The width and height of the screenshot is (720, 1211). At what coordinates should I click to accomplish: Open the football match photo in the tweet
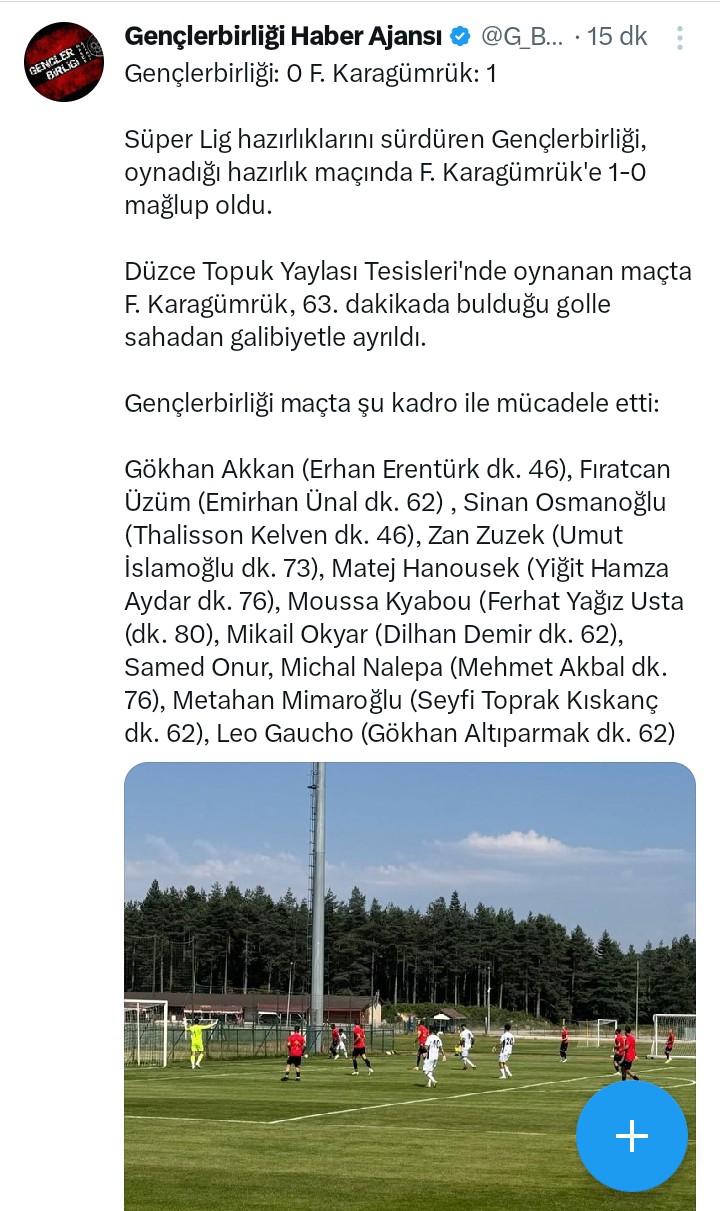[x=410, y=986]
